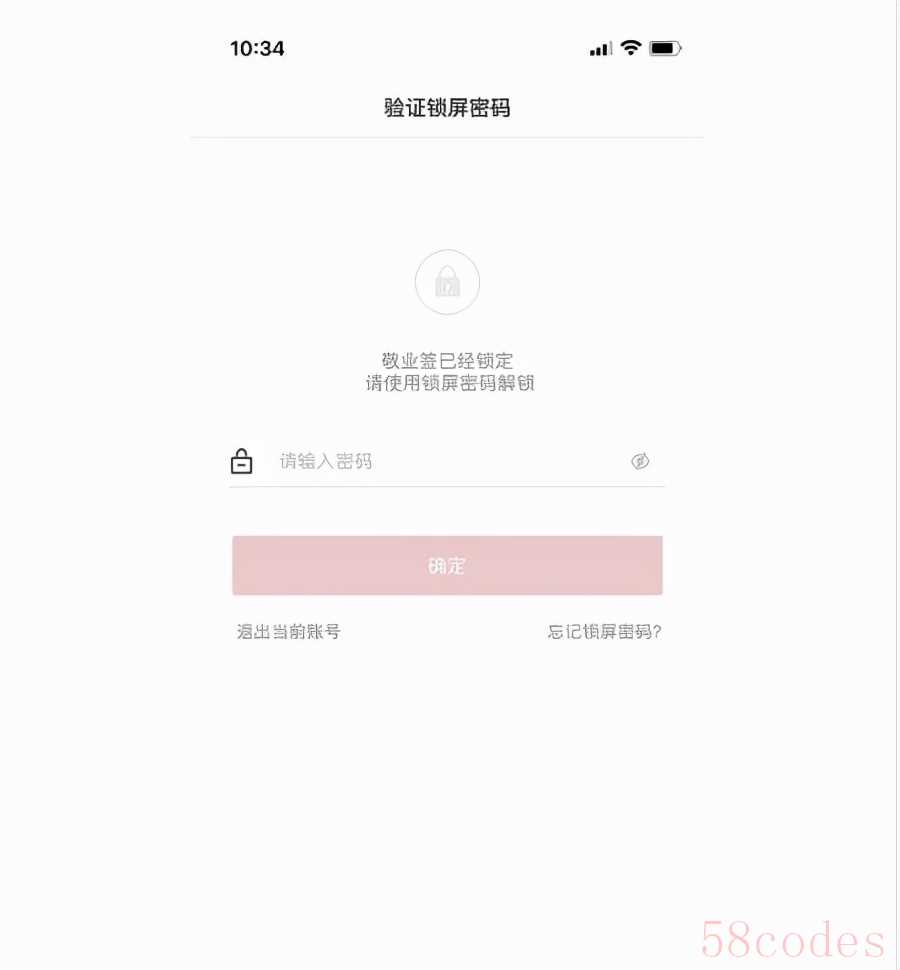Tap the 请输入密码 password field
This screenshot has height=970, width=900.
(x=440, y=461)
